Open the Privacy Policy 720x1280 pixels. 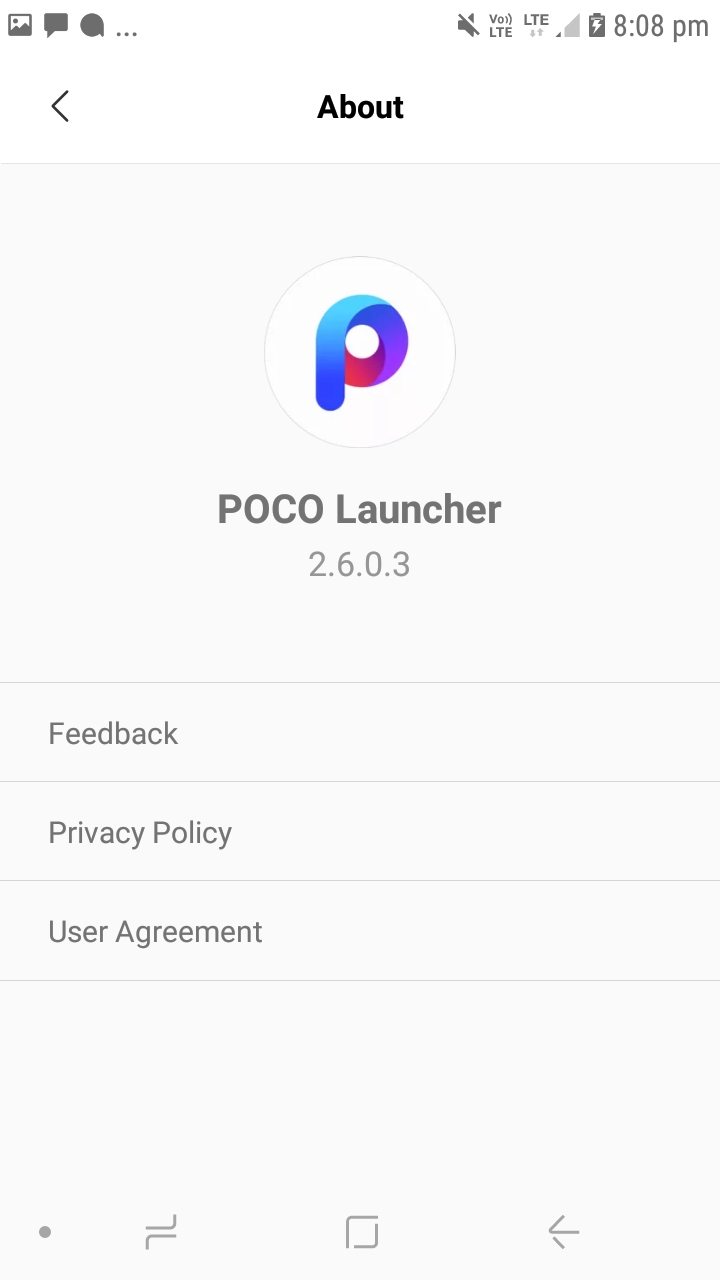(360, 832)
